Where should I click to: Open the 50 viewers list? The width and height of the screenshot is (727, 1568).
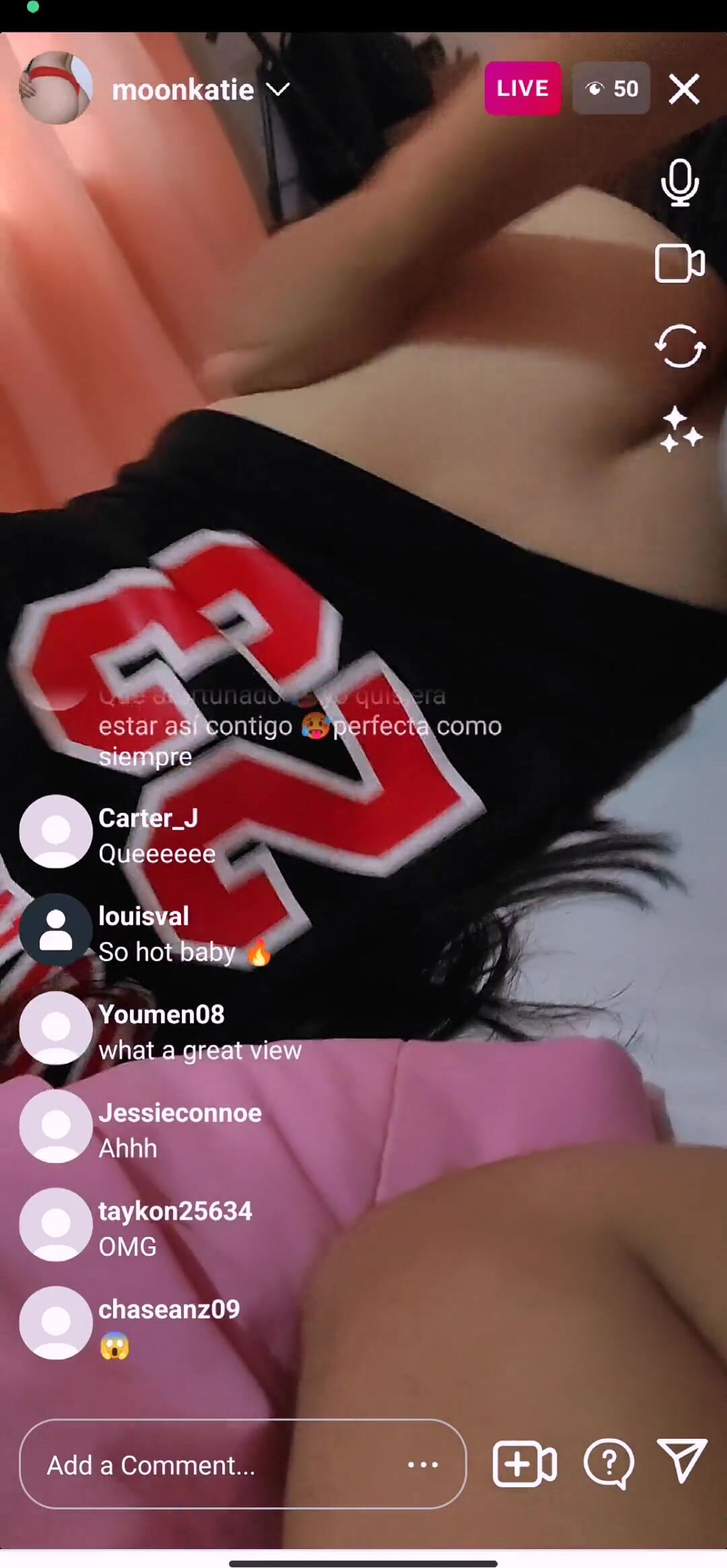point(611,88)
